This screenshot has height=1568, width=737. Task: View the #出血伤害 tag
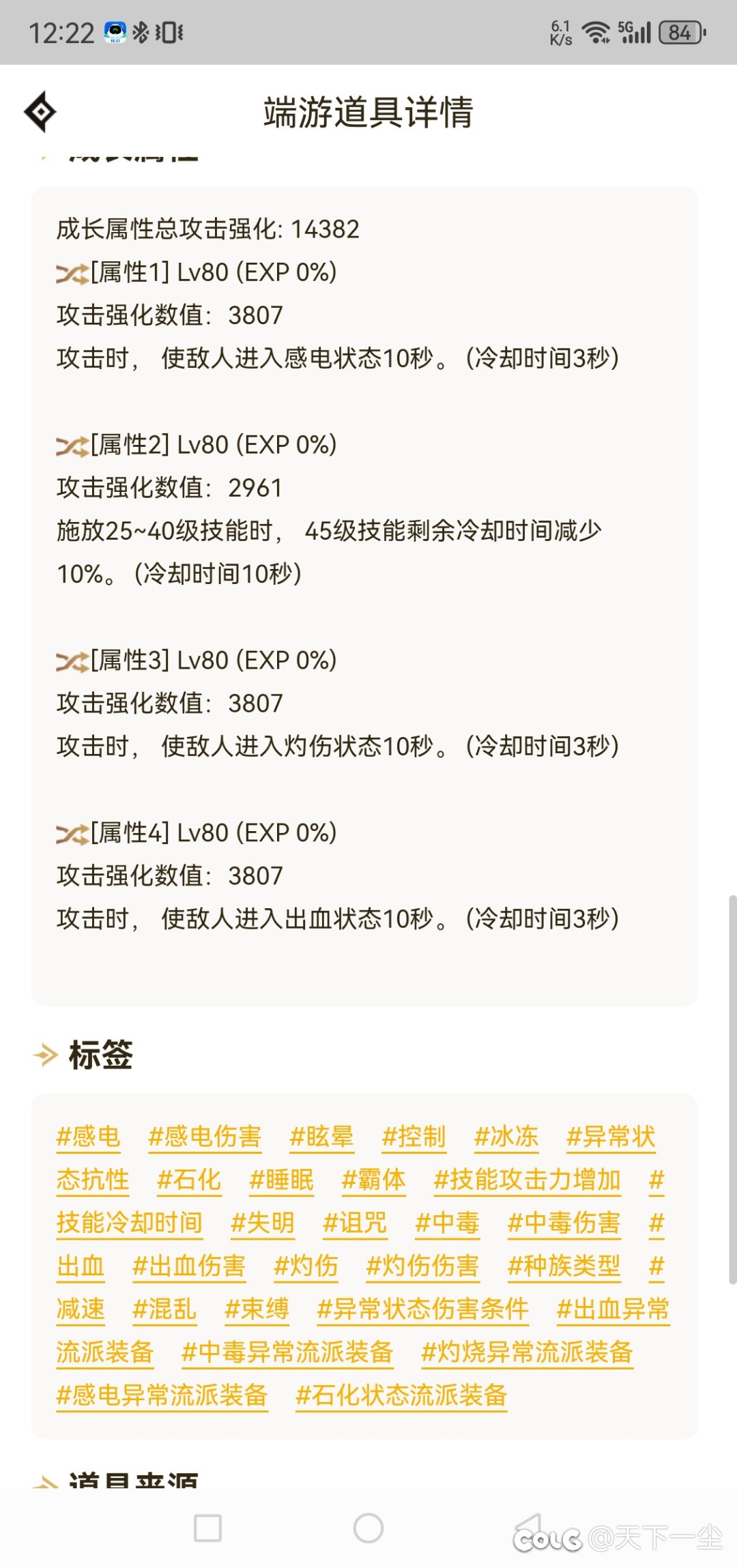point(188,1266)
